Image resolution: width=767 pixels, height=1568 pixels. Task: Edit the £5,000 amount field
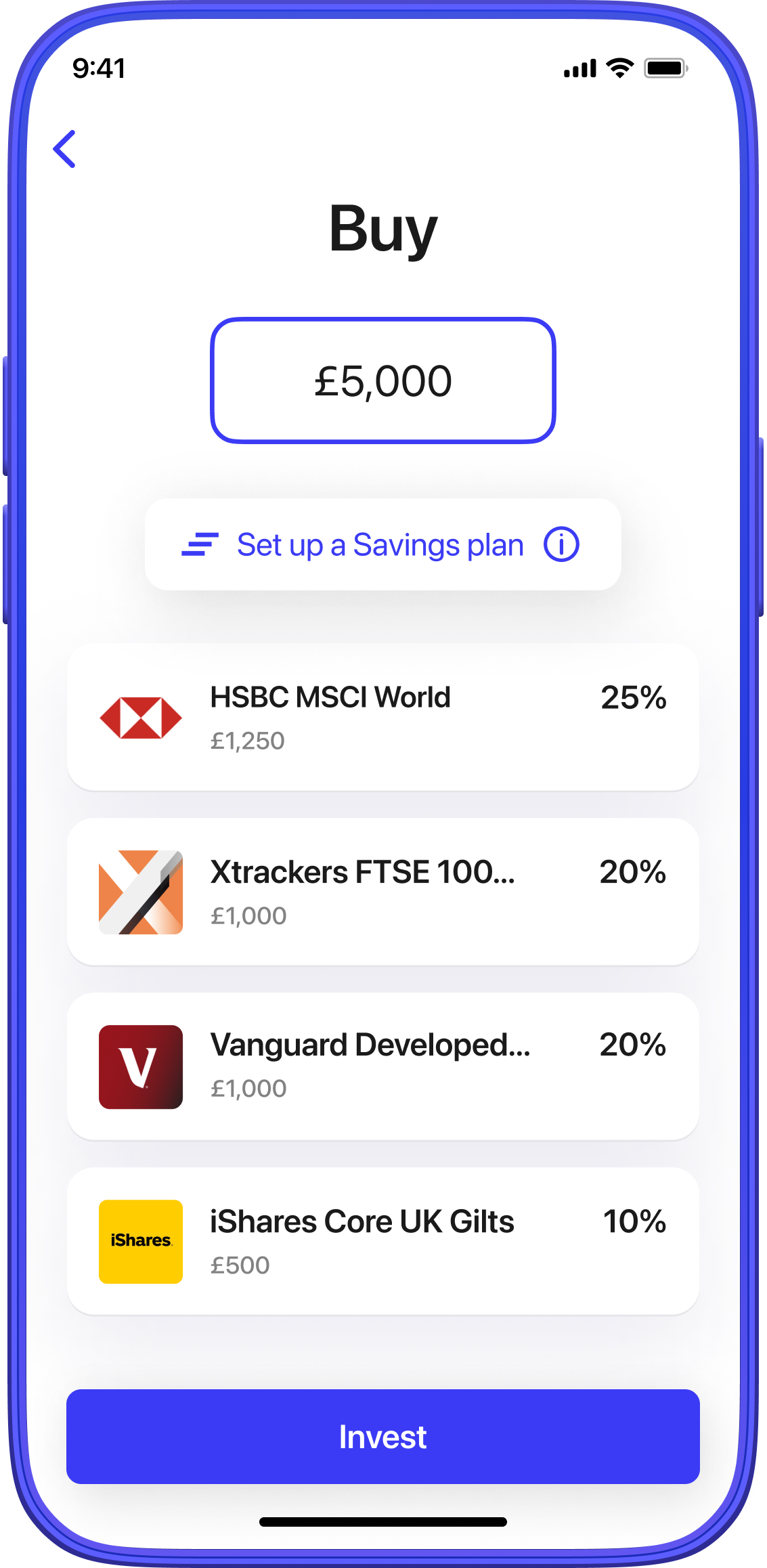(383, 380)
